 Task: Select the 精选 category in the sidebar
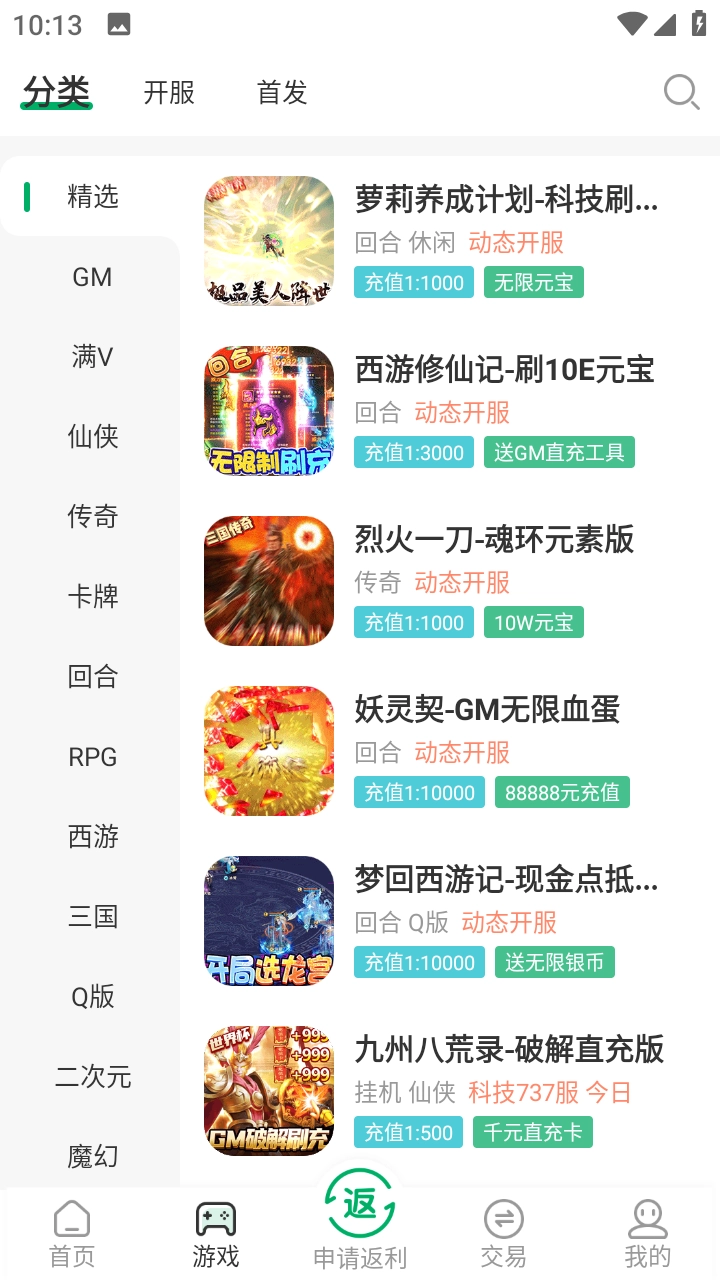point(92,197)
